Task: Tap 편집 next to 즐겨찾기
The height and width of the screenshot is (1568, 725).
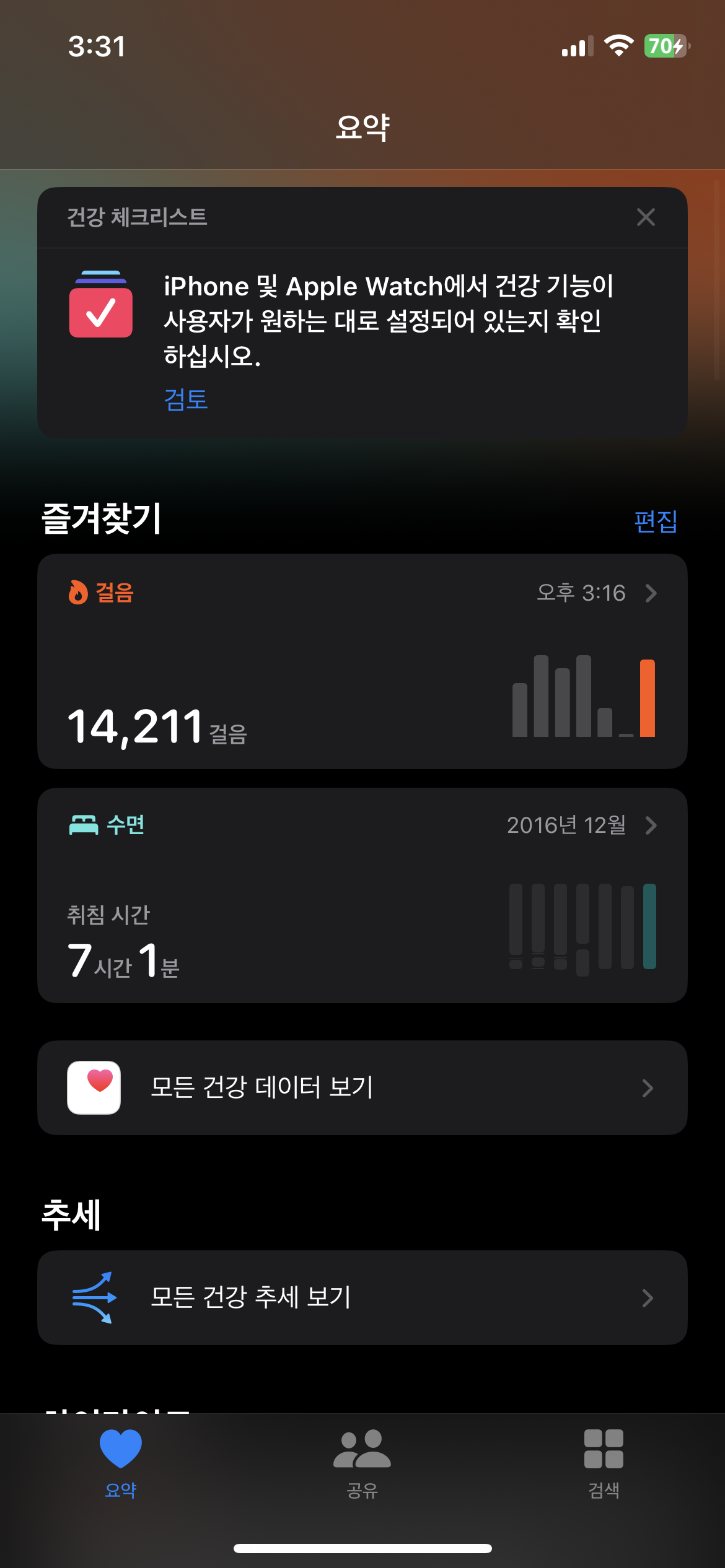Action: (x=655, y=521)
